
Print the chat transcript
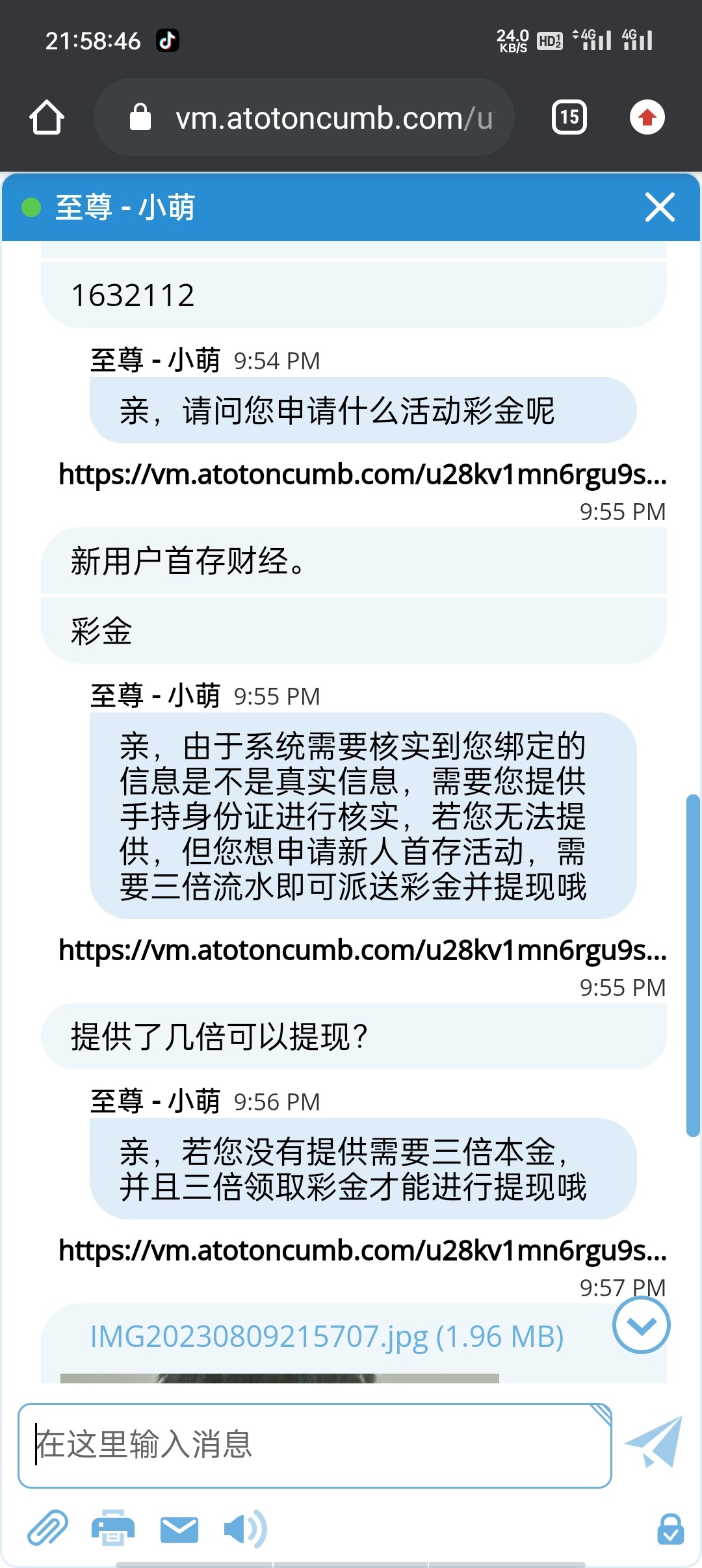(113, 1528)
